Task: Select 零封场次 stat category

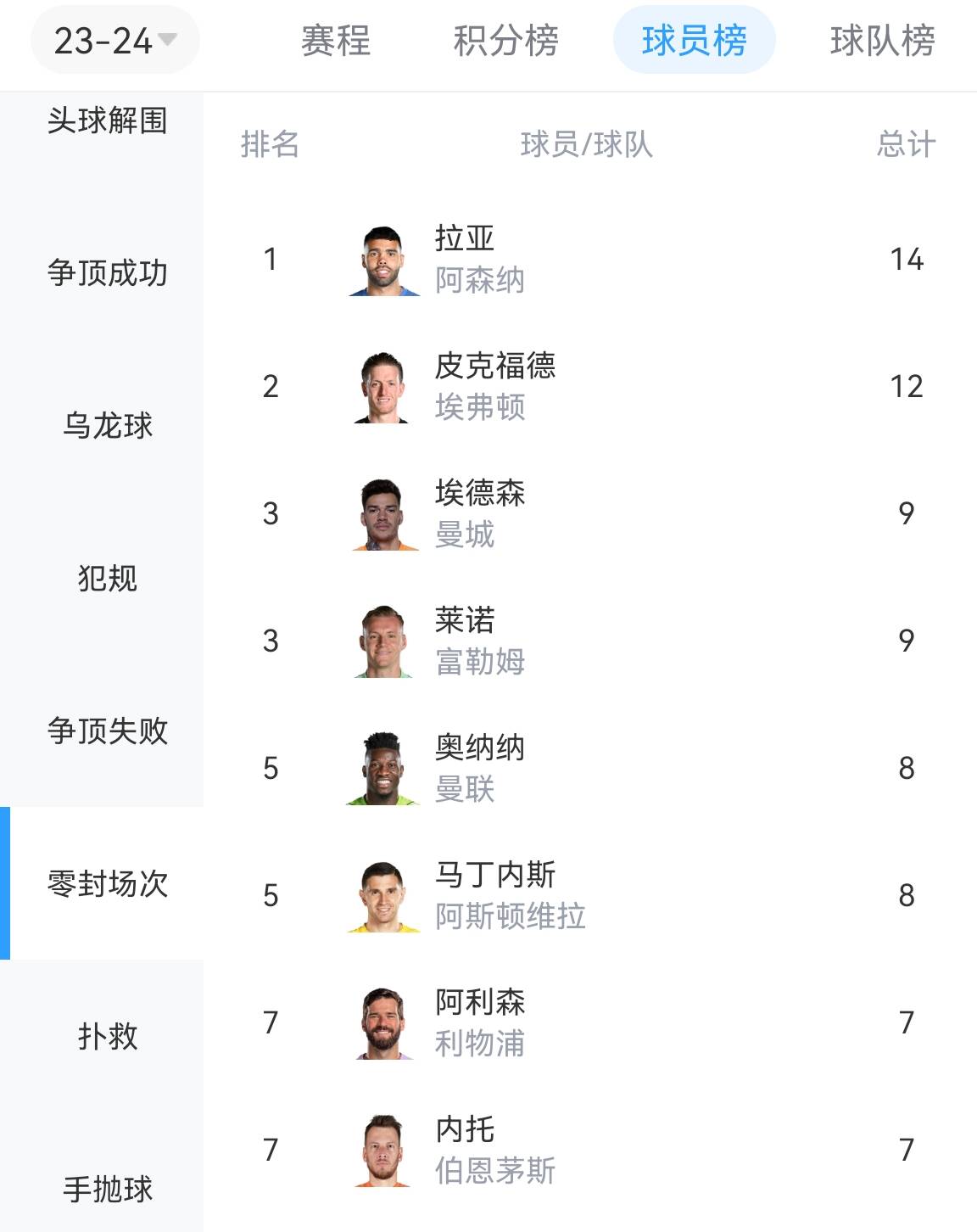Action: tap(107, 883)
